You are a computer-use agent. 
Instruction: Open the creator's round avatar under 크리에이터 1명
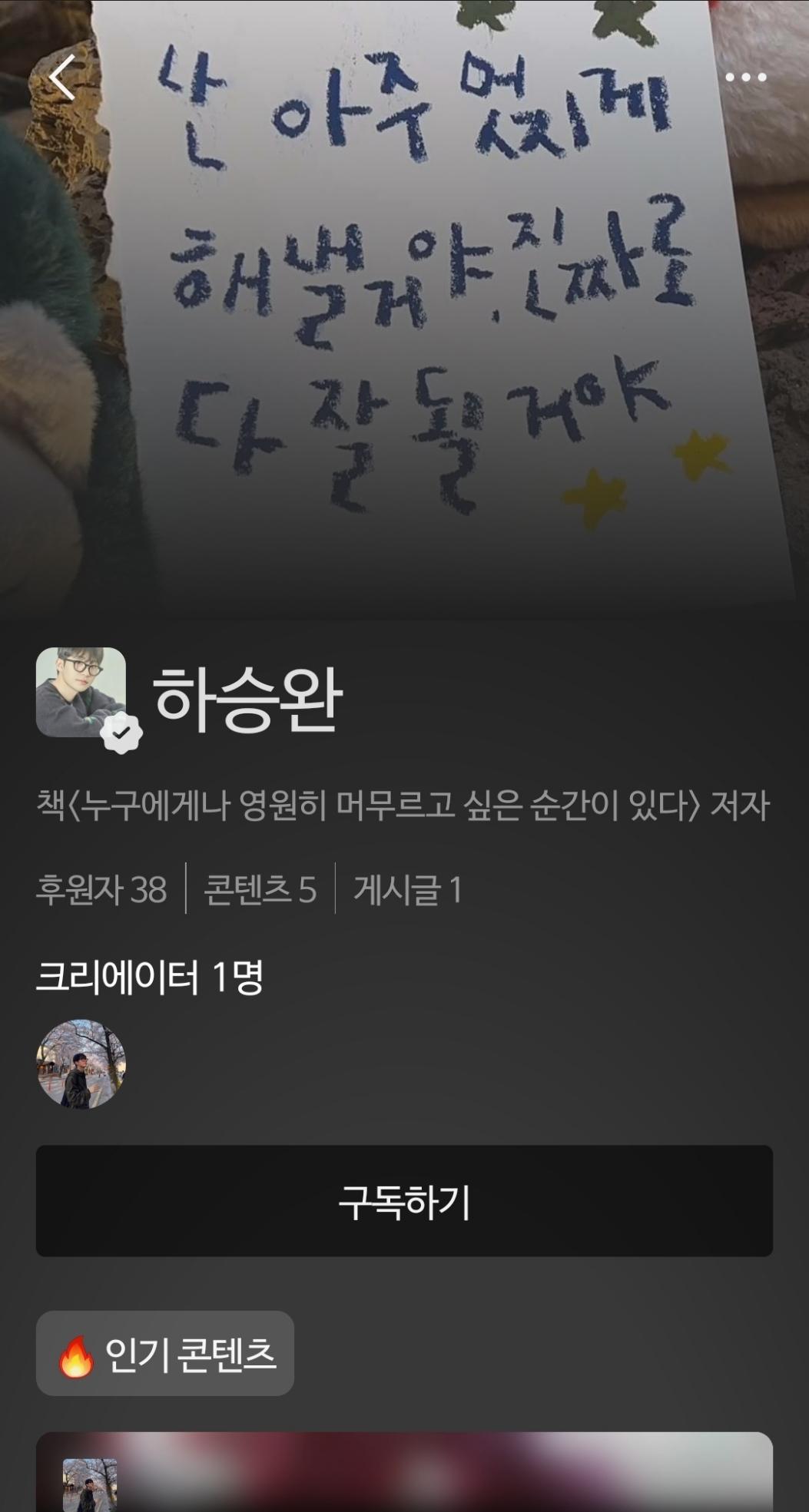pos(81,1064)
